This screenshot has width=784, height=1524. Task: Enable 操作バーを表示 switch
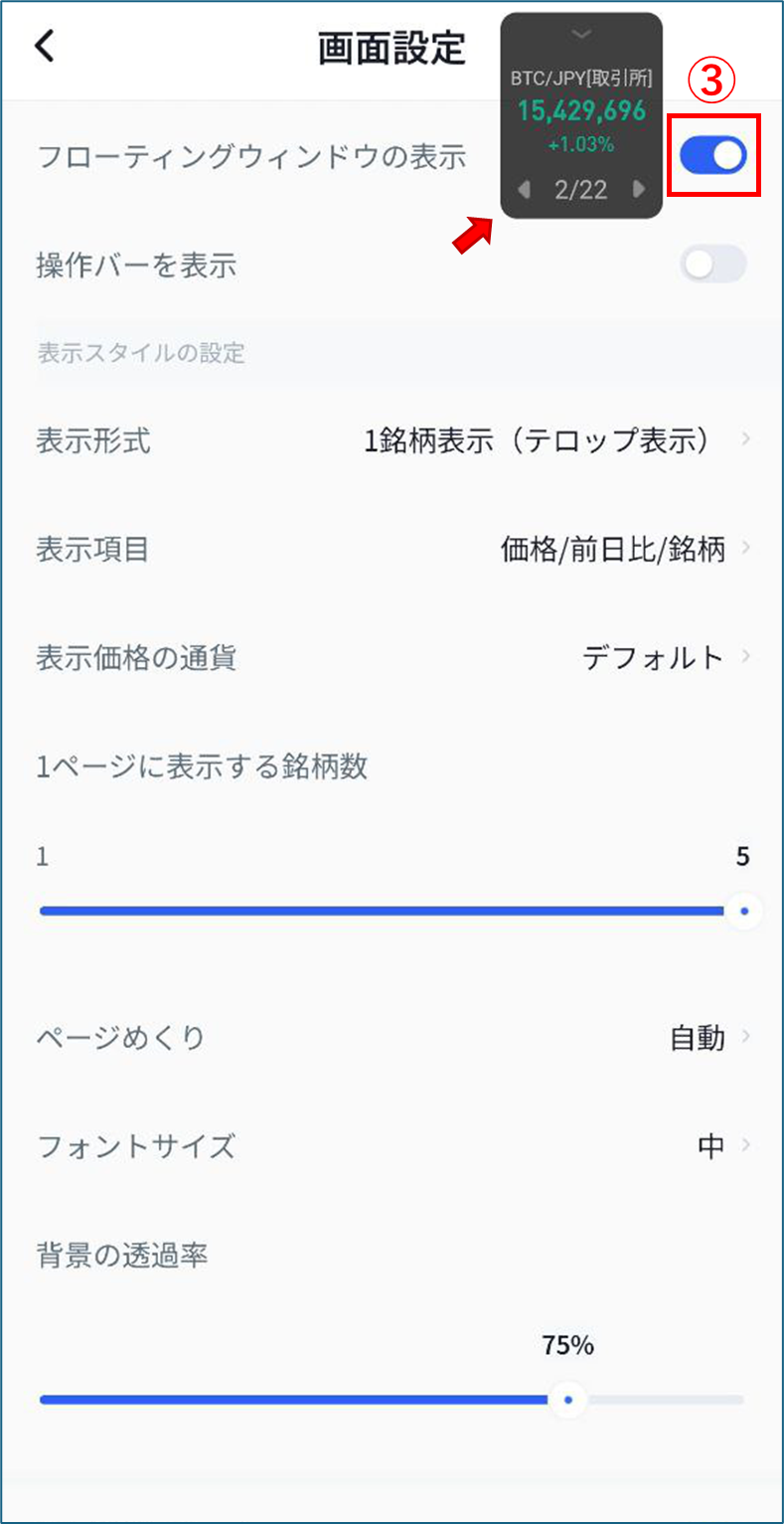pos(713,264)
